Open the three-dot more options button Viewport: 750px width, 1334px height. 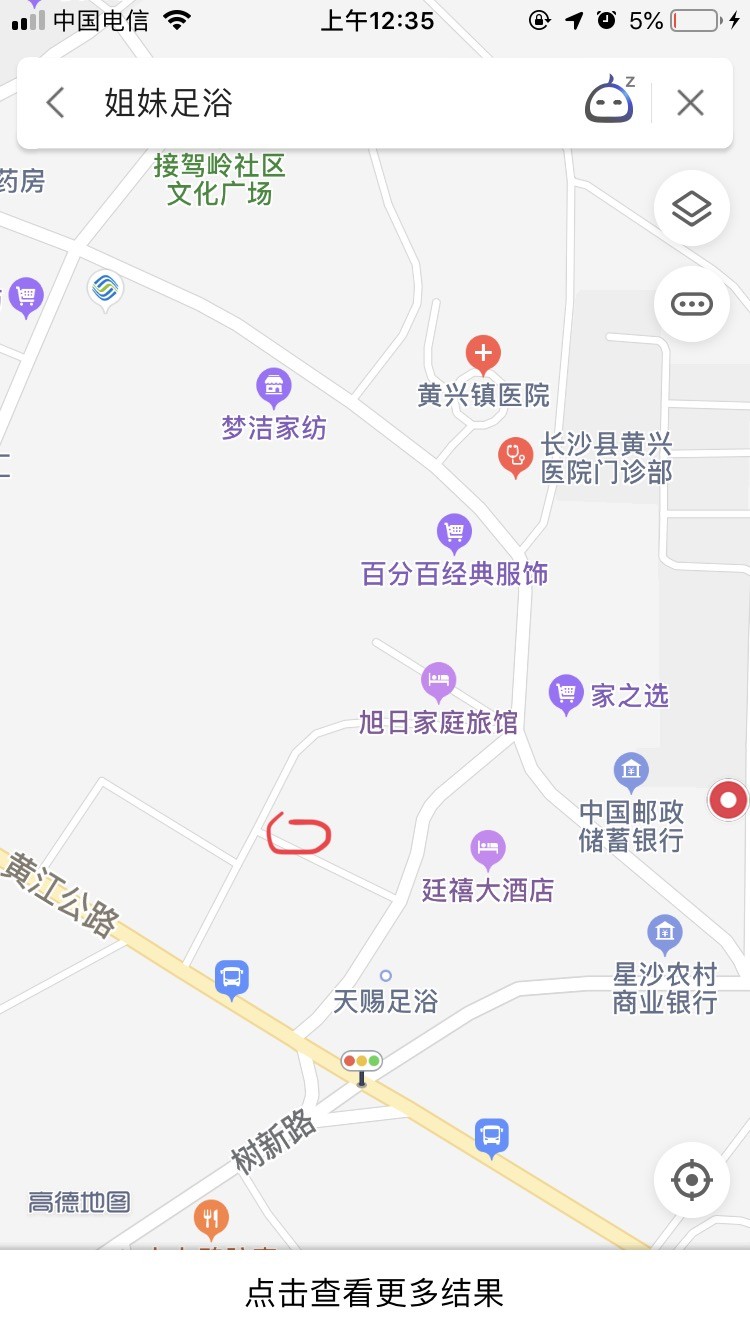tap(691, 304)
